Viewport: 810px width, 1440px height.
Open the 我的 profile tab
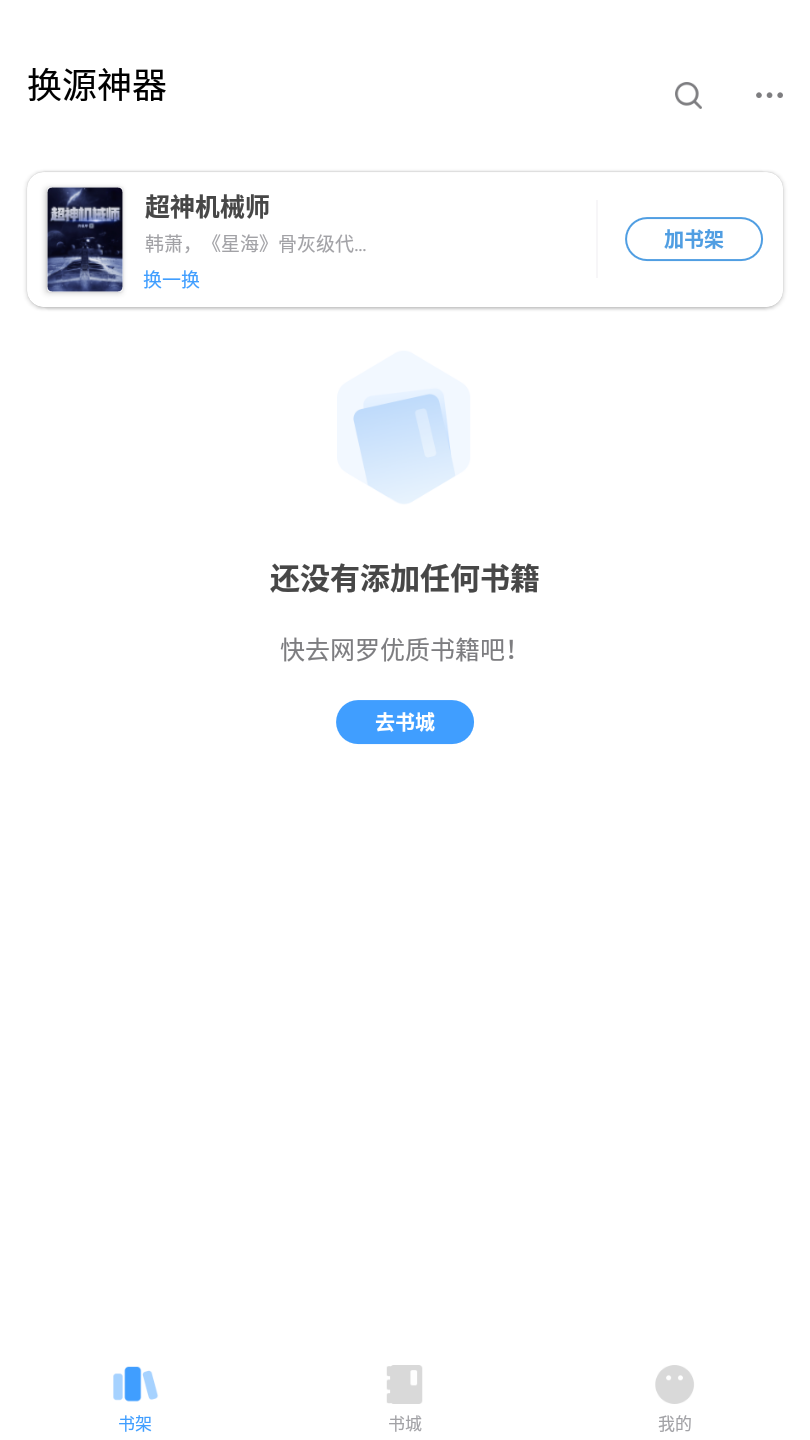tap(674, 1397)
